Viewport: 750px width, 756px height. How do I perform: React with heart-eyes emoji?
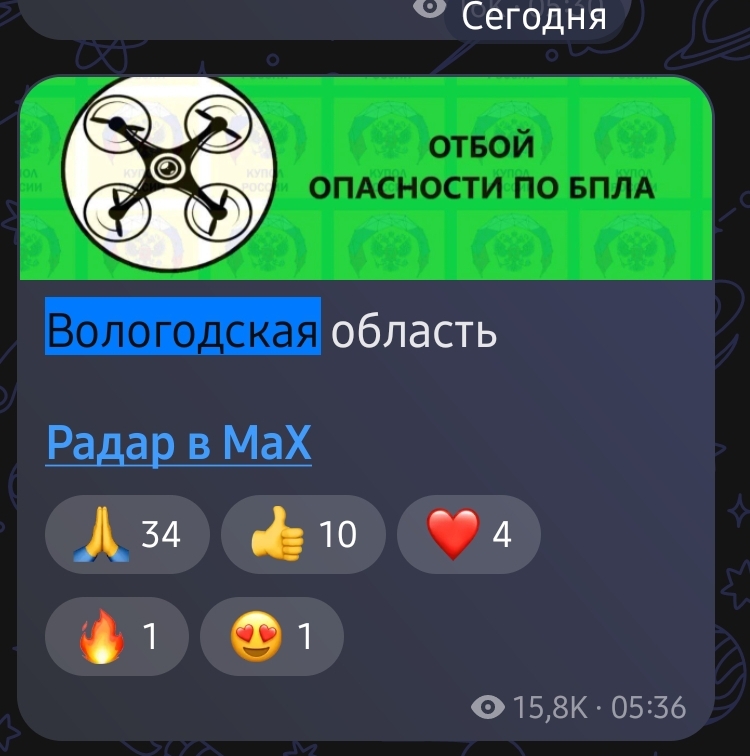click(271, 637)
